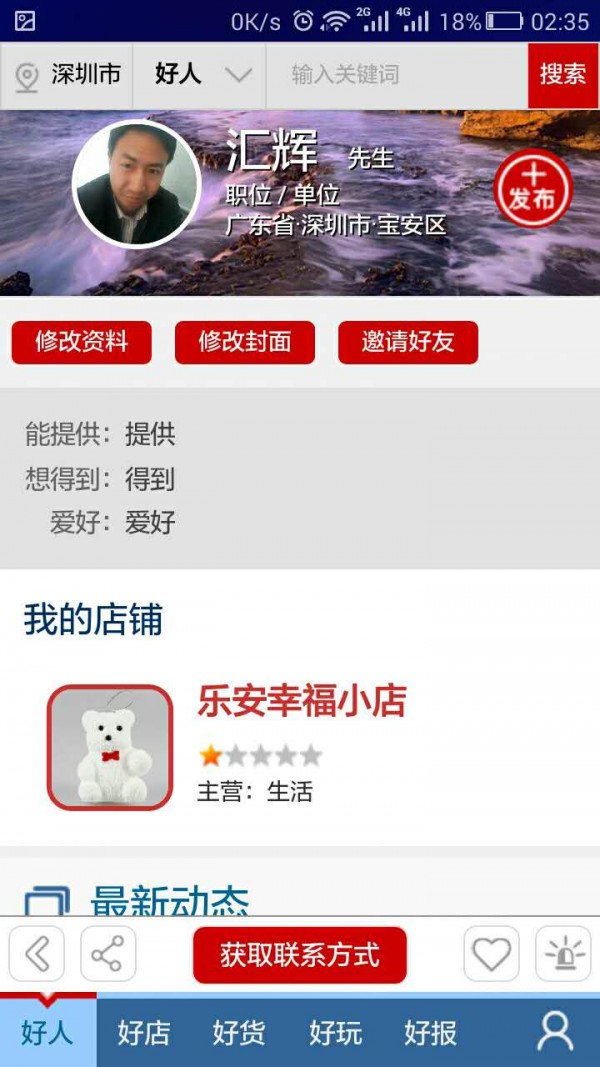
Task: Go back with the left arrow icon
Action: point(37,954)
